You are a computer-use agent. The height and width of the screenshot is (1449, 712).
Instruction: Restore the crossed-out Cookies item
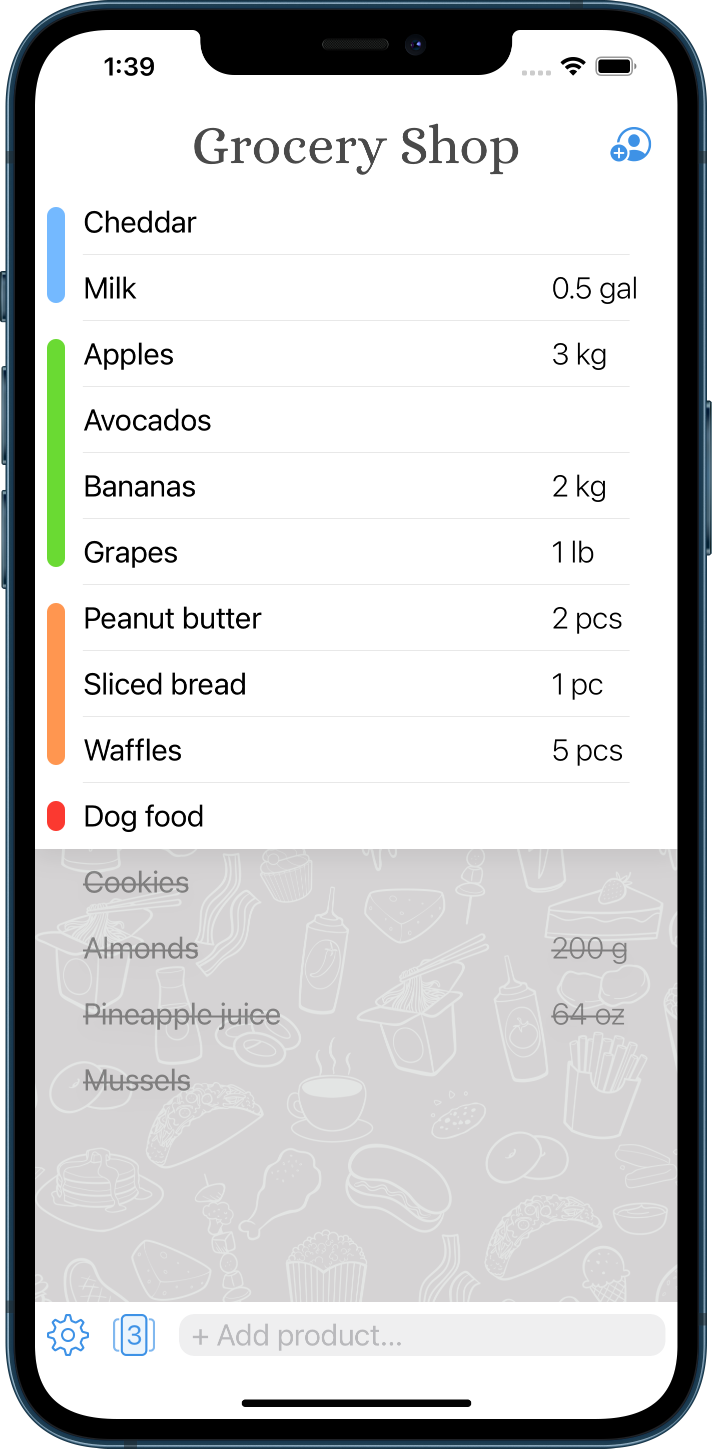[356, 882]
